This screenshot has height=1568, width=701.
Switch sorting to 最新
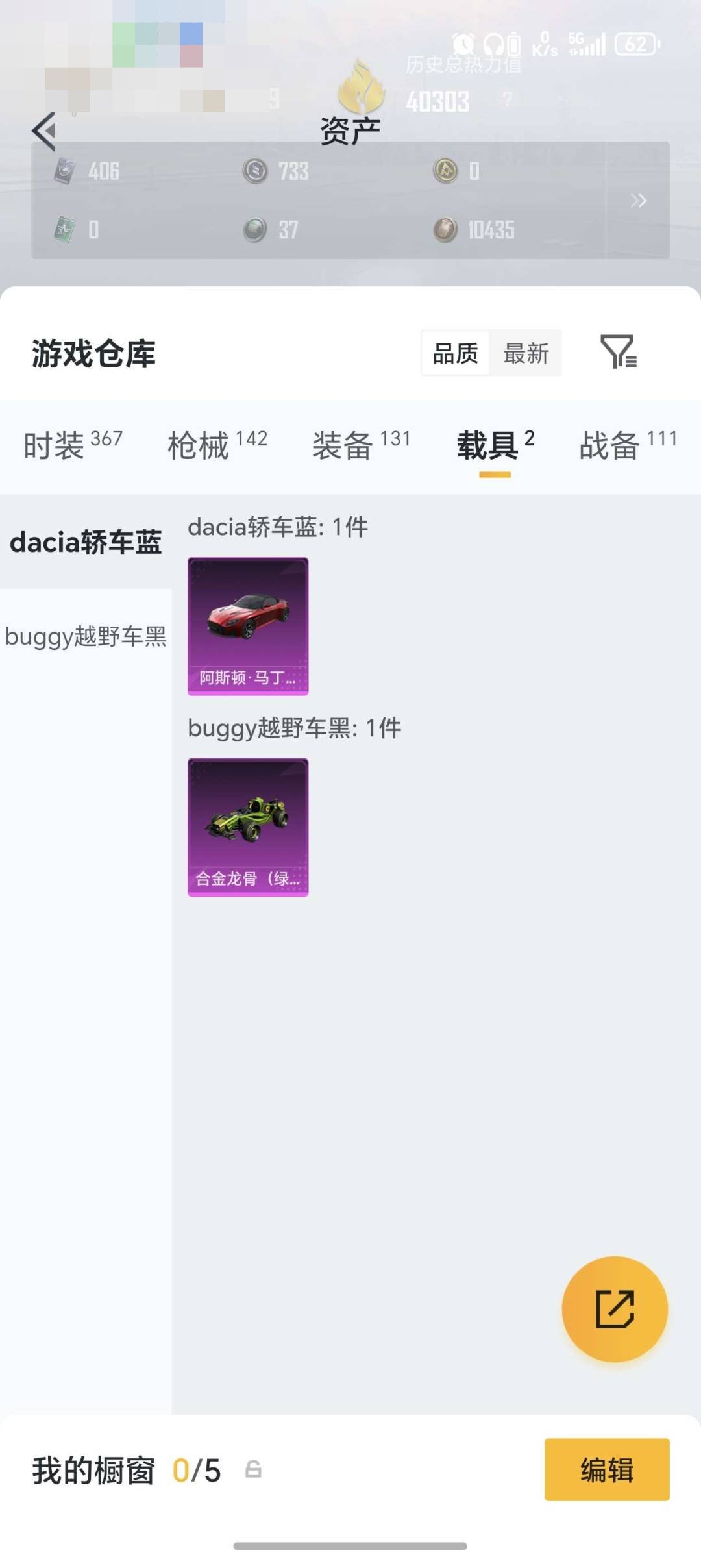coord(527,353)
